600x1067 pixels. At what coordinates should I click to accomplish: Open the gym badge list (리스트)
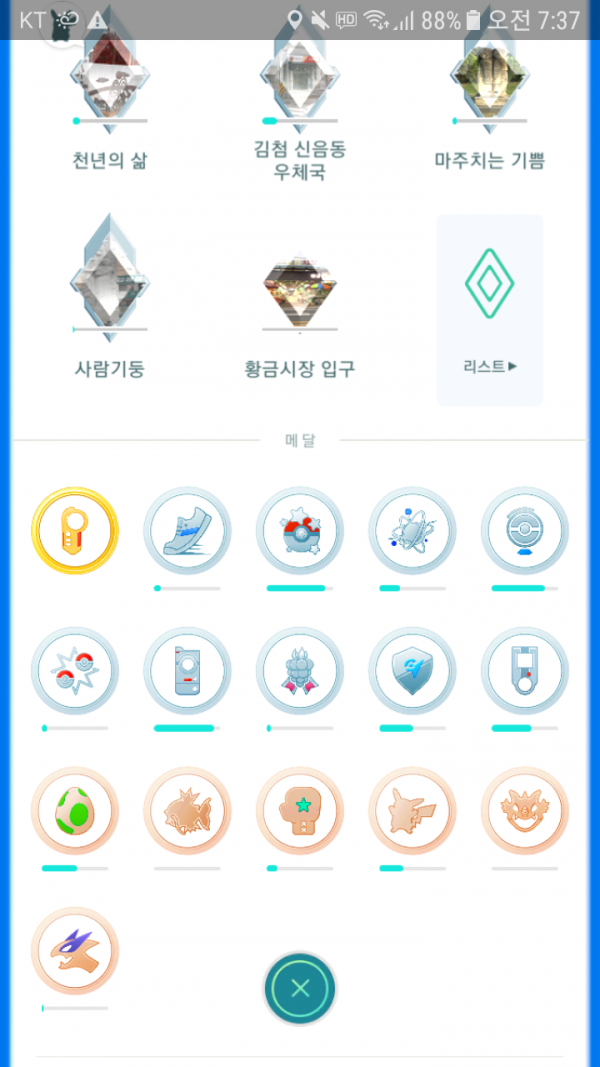490,310
